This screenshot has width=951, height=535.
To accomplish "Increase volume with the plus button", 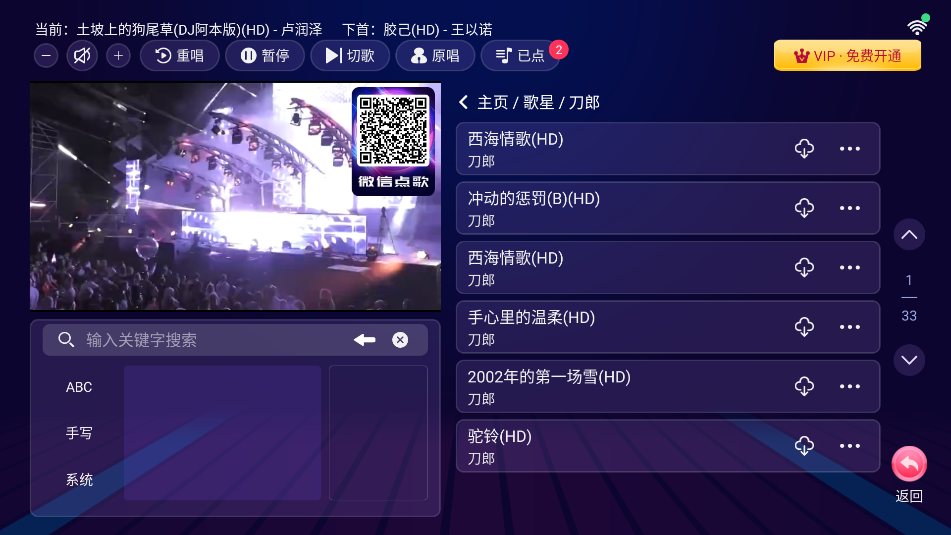I will [118, 56].
